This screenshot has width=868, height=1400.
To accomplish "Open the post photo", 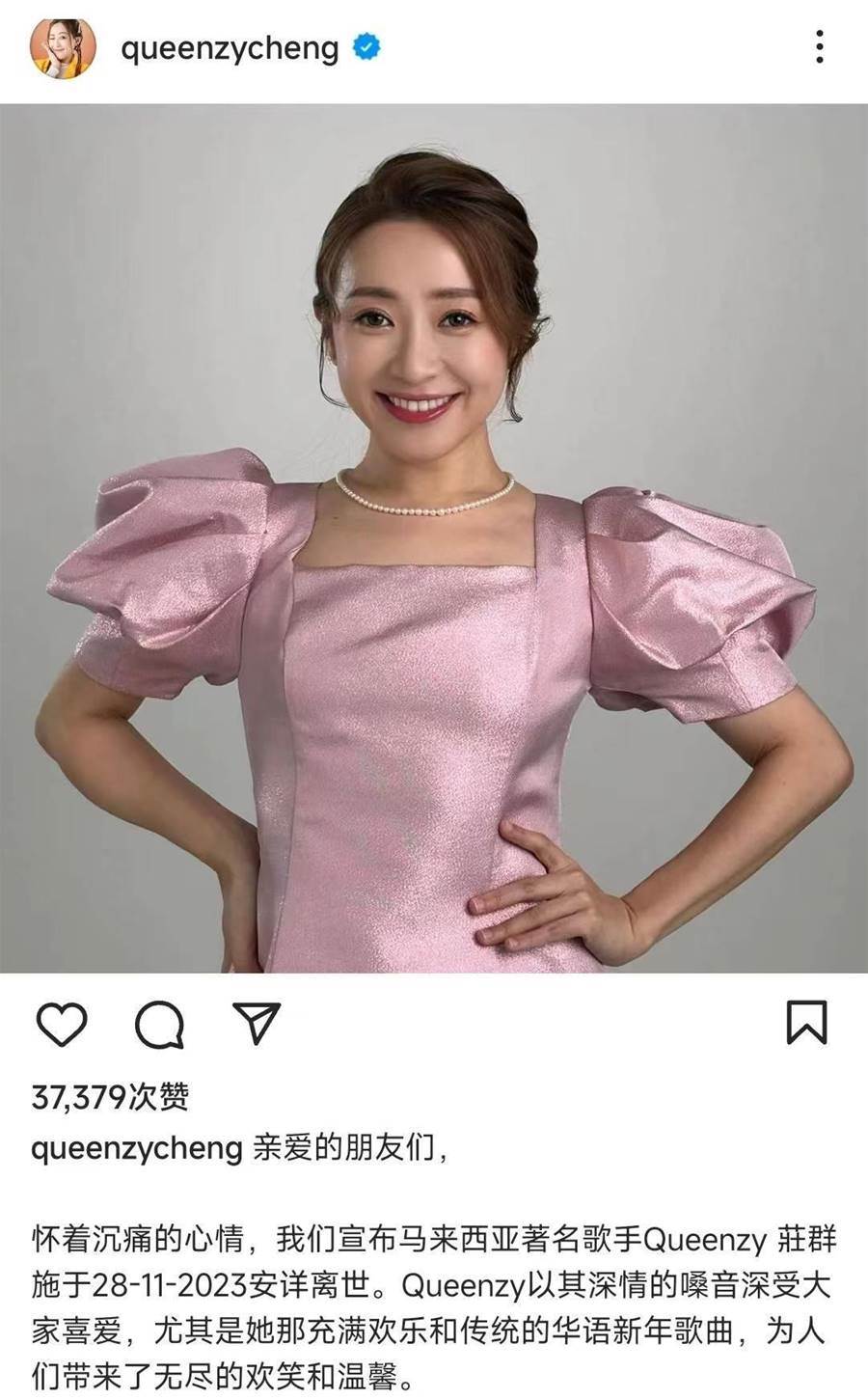I will 434,538.
